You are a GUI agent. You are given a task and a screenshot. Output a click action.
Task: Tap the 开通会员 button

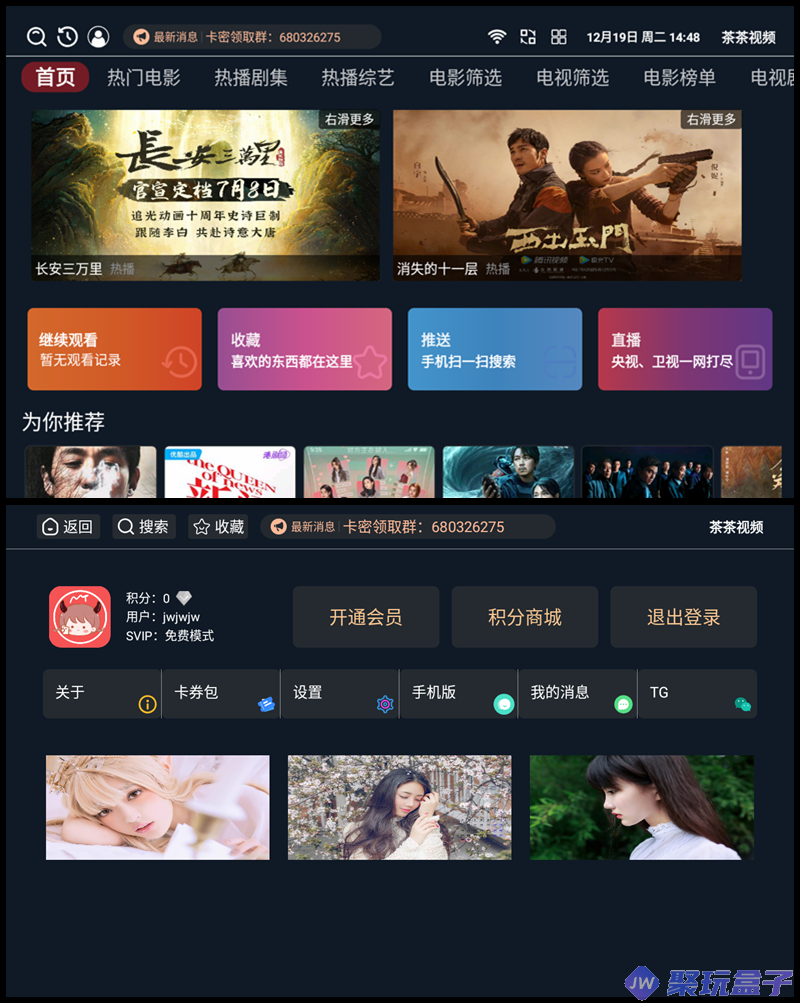point(366,617)
